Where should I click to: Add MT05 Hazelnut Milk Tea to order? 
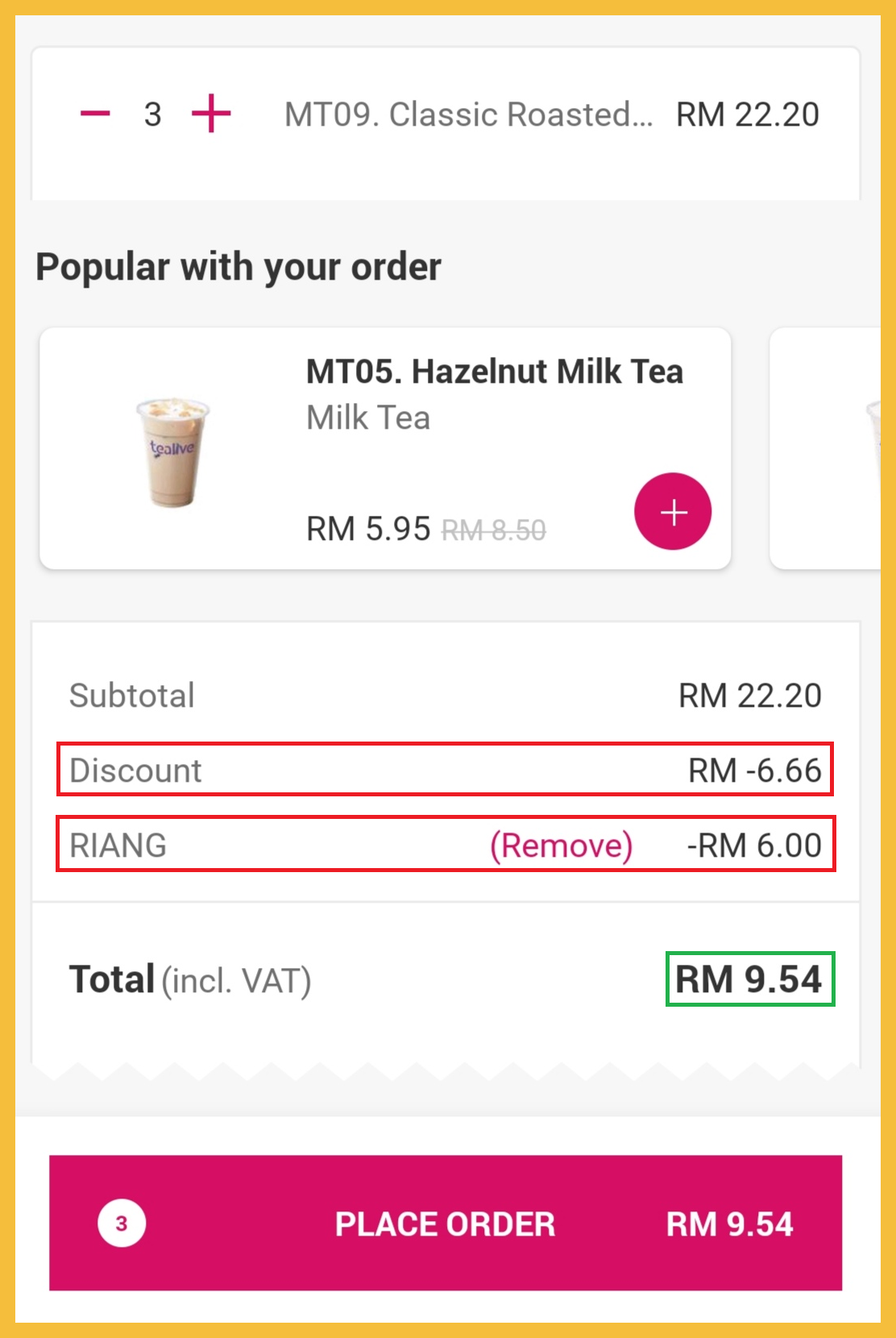click(672, 512)
